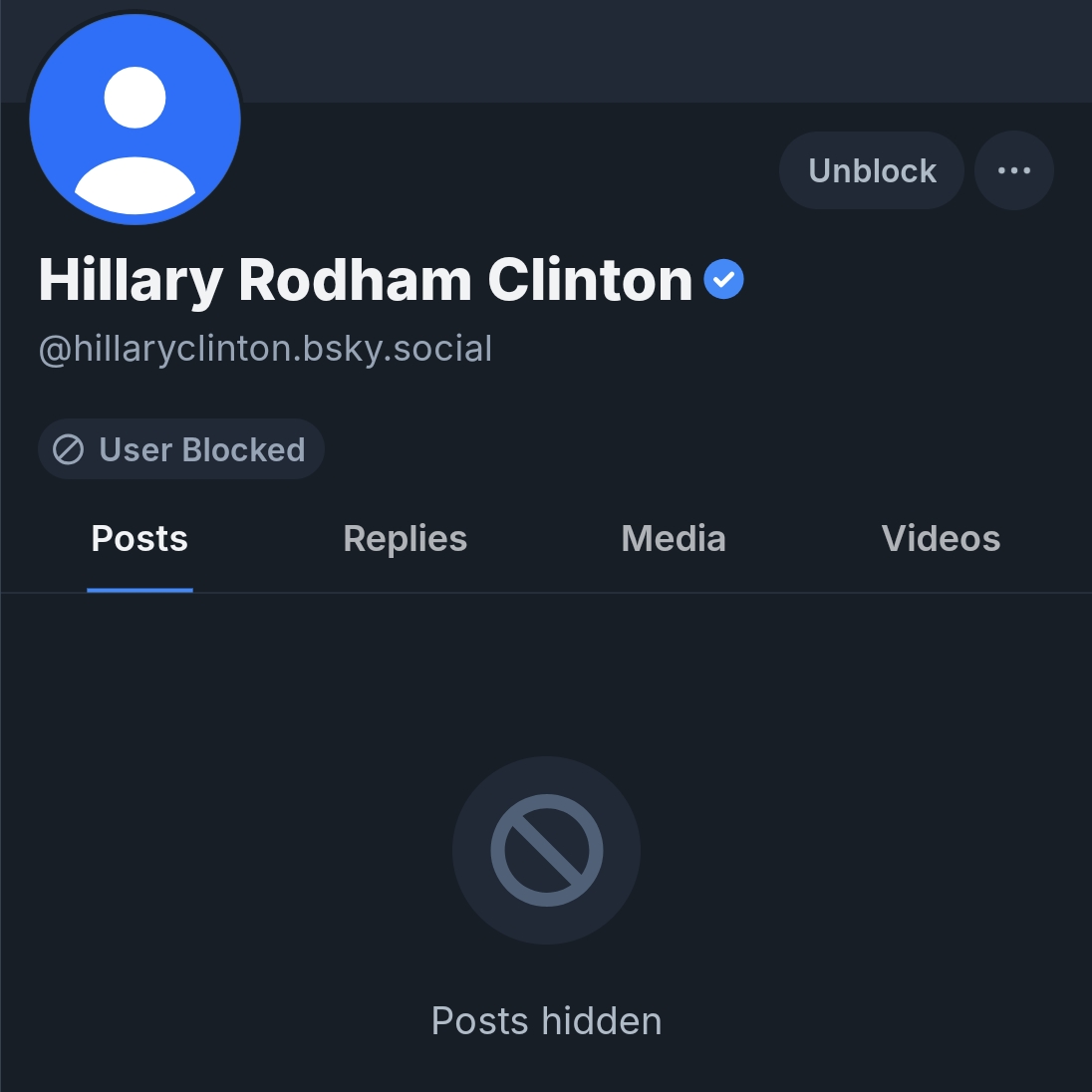Open the Videos tab
Image resolution: width=1092 pixels, height=1092 pixels.
coord(940,539)
